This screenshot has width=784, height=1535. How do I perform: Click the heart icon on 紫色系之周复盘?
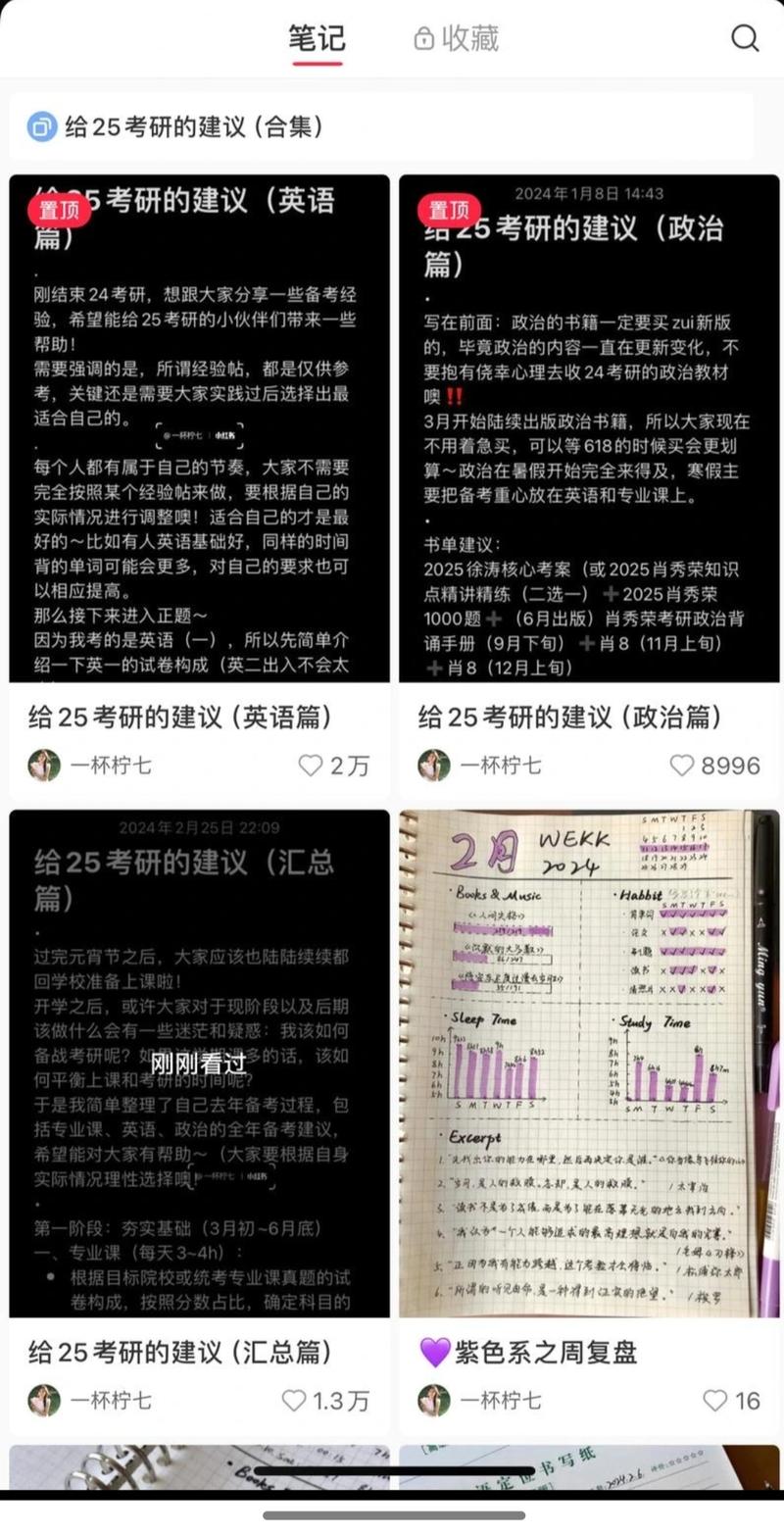coord(713,1401)
